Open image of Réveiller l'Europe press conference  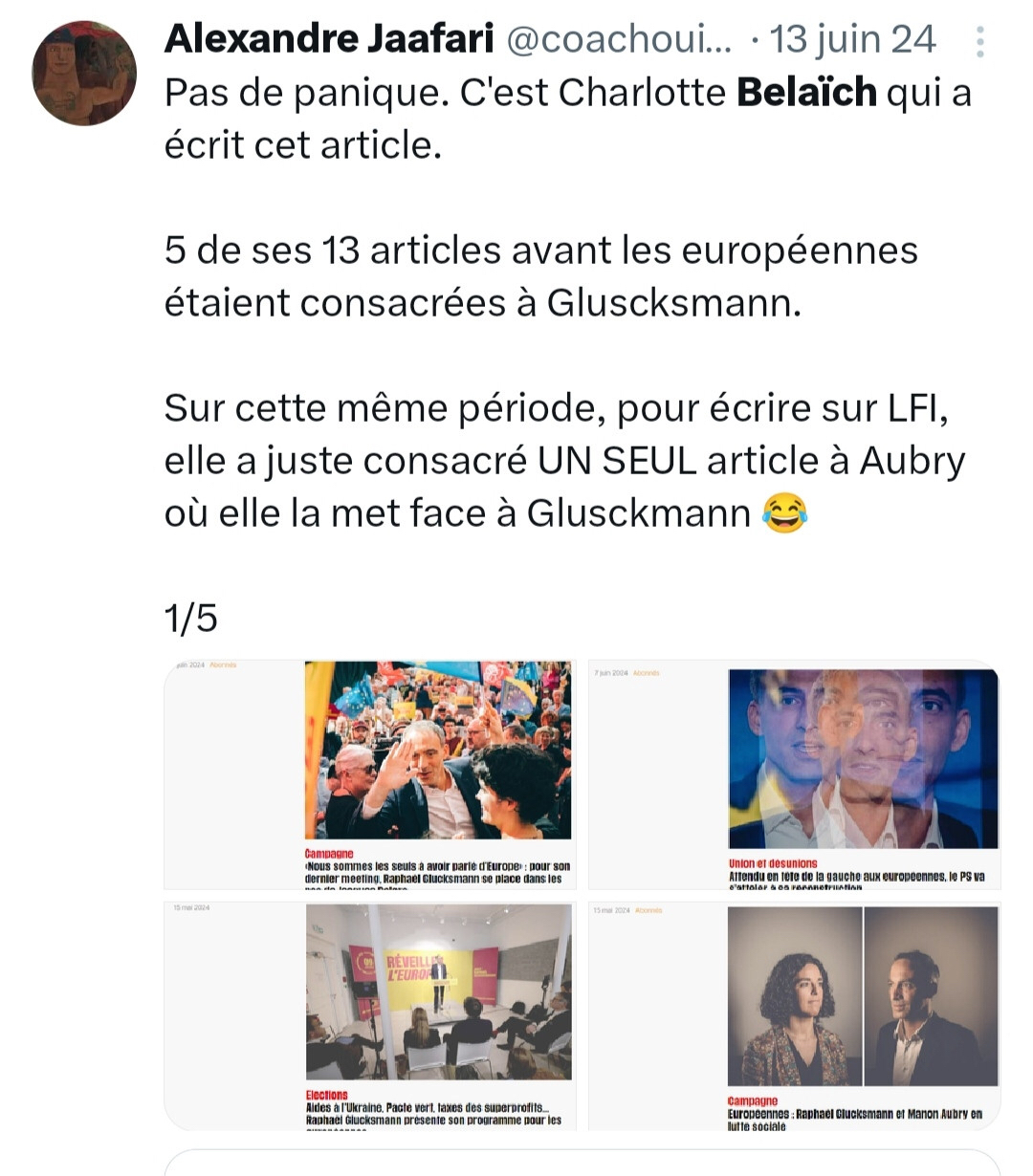click(x=371, y=1016)
